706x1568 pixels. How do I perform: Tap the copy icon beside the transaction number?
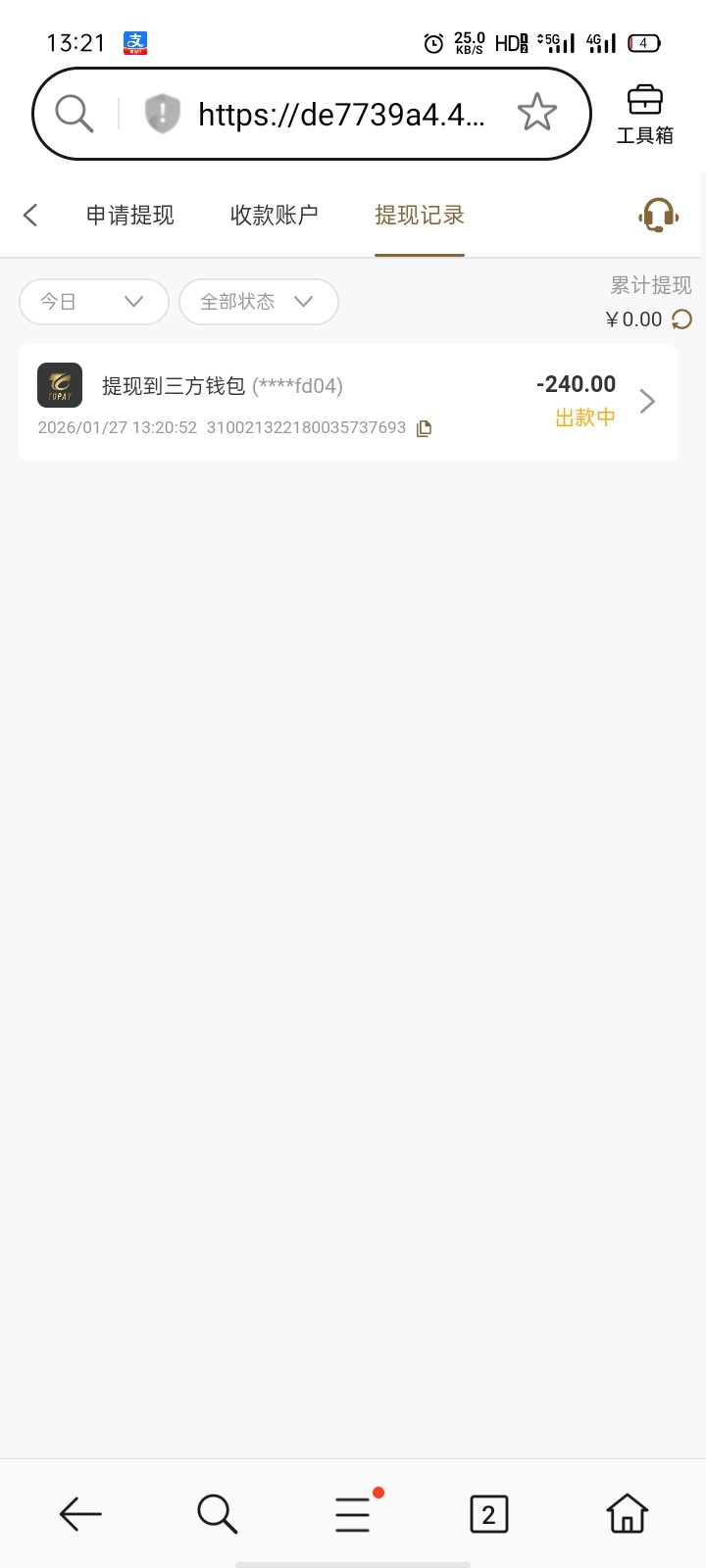(424, 427)
